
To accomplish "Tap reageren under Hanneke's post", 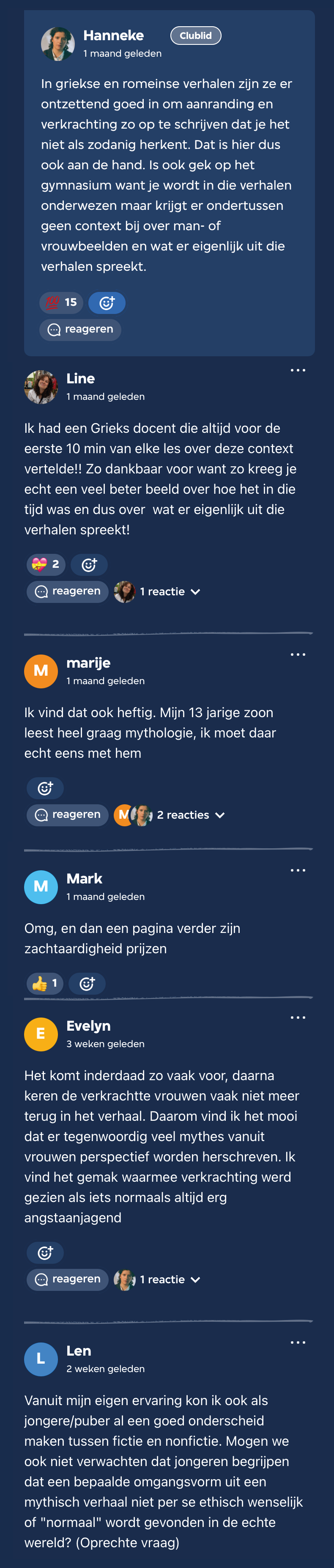I will 80,329.
